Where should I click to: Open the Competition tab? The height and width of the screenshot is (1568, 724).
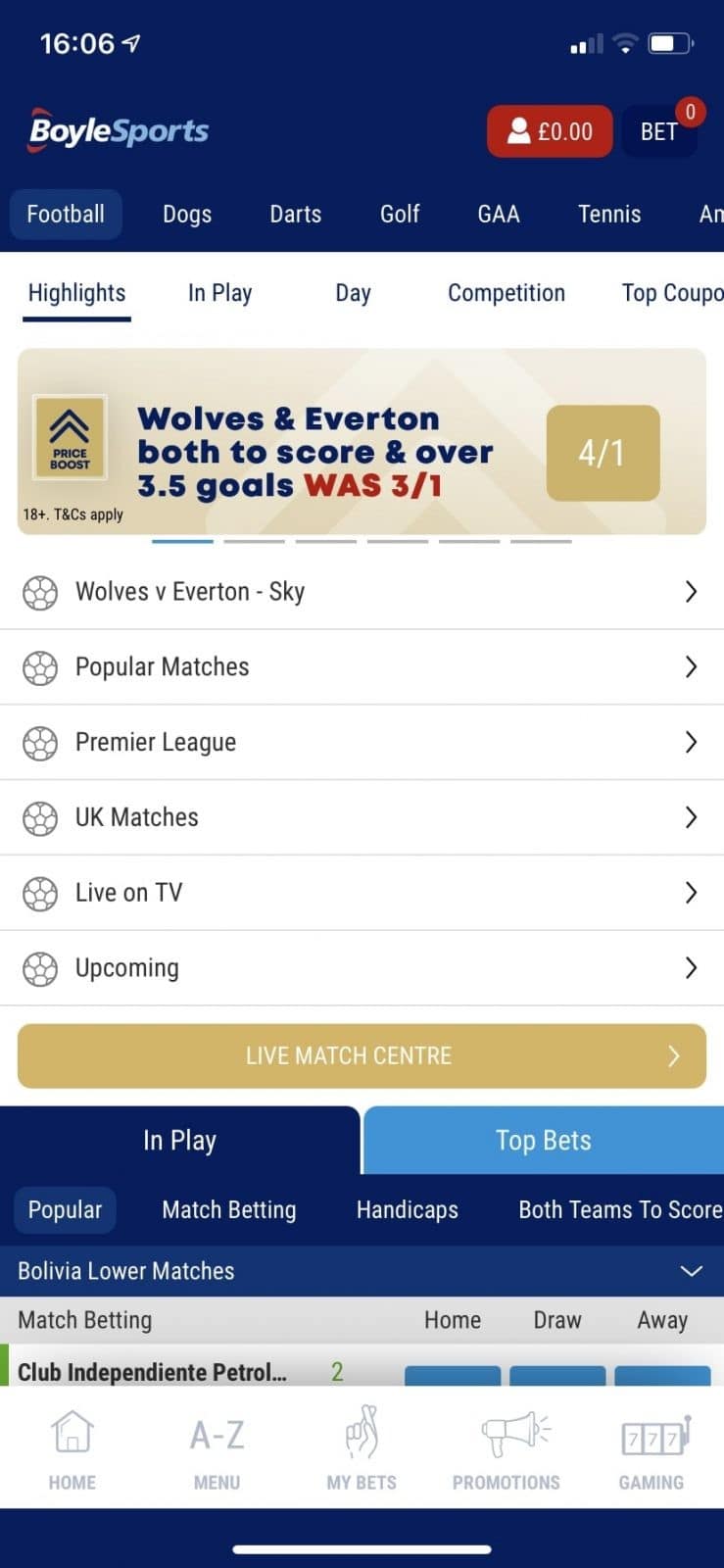[507, 293]
